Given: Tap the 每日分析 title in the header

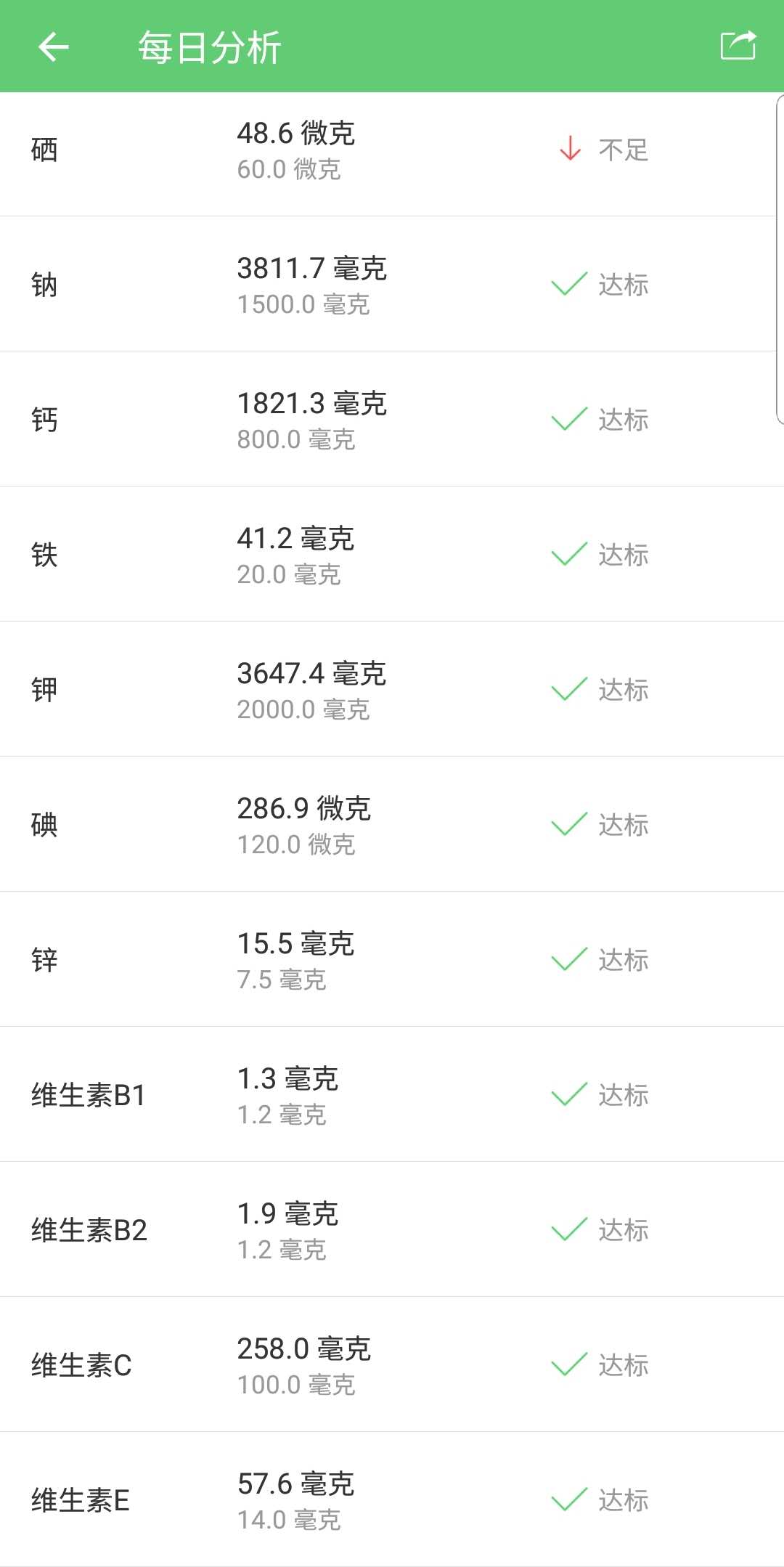Looking at the screenshot, I should tap(211, 46).
